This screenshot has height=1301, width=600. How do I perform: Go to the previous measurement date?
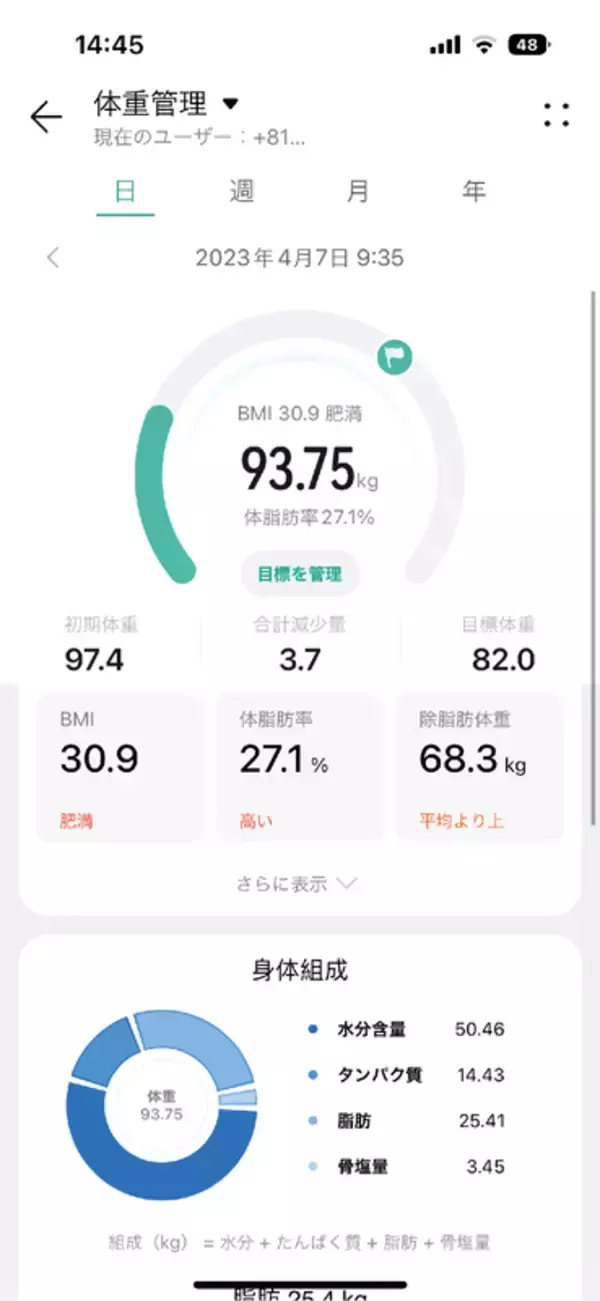tap(54, 258)
